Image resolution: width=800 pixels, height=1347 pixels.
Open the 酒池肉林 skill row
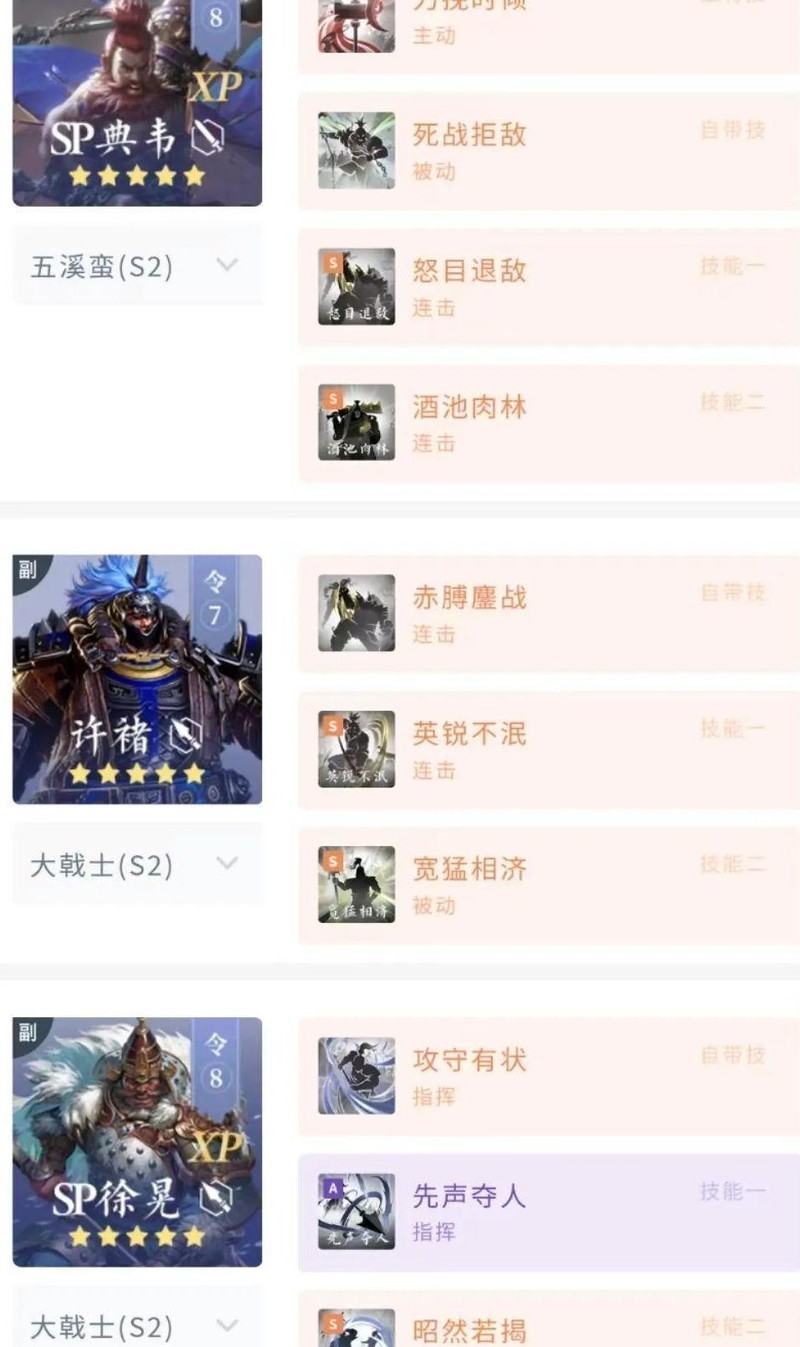[548, 423]
